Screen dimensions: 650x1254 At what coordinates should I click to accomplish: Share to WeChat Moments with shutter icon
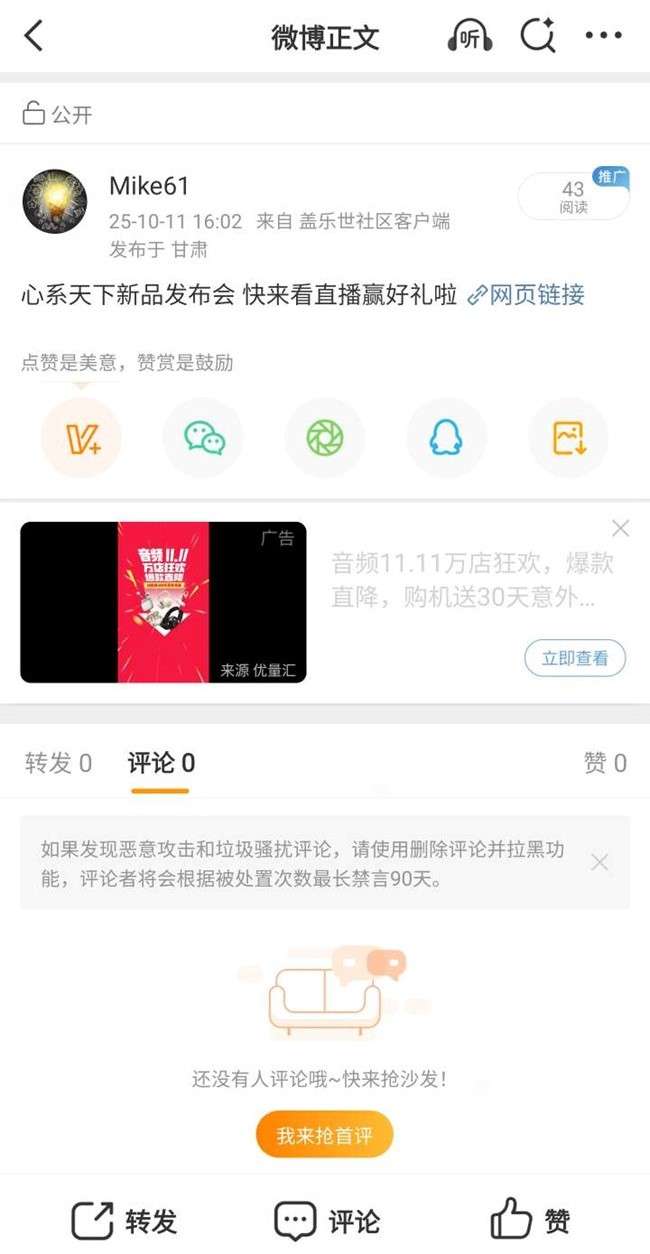[325, 438]
